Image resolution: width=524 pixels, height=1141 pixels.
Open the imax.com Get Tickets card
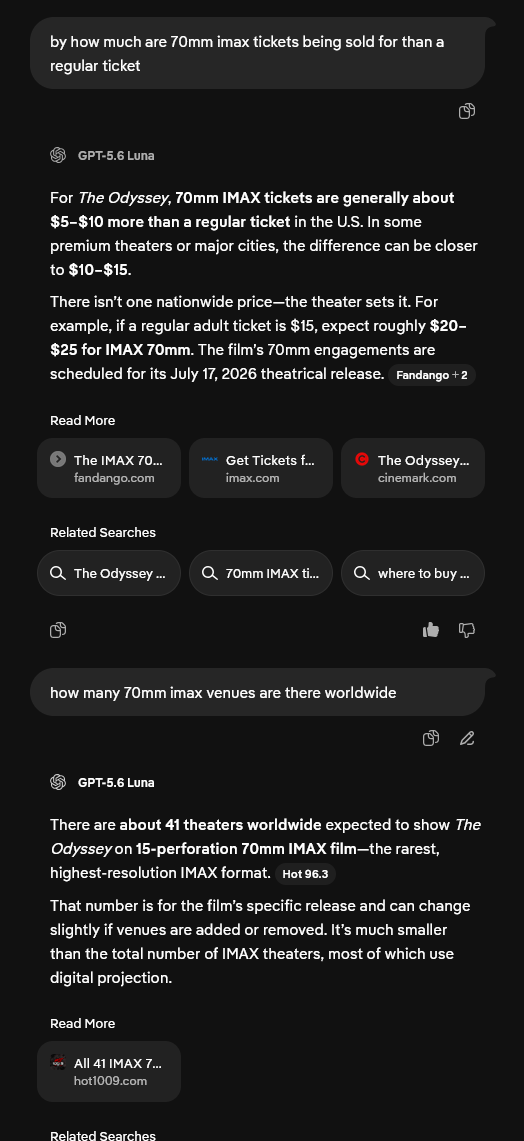(261, 468)
